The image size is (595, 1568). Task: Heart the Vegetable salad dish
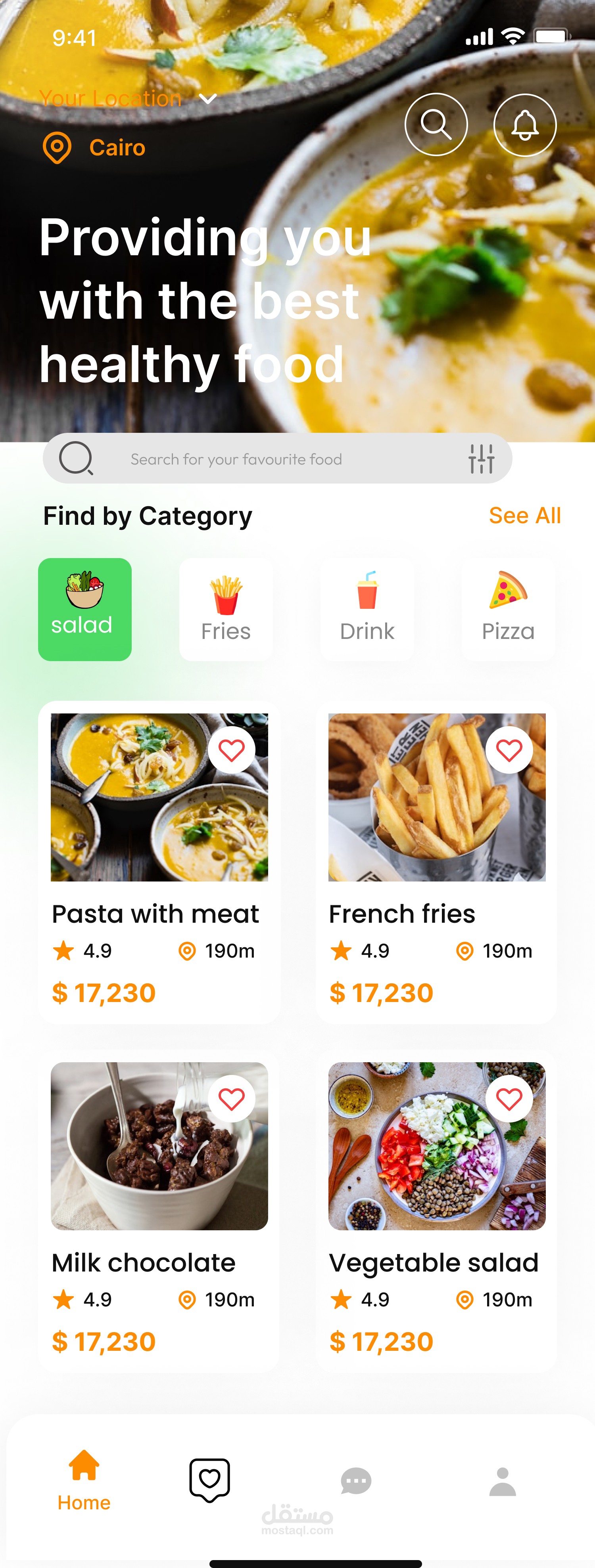(x=509, y=1099)
